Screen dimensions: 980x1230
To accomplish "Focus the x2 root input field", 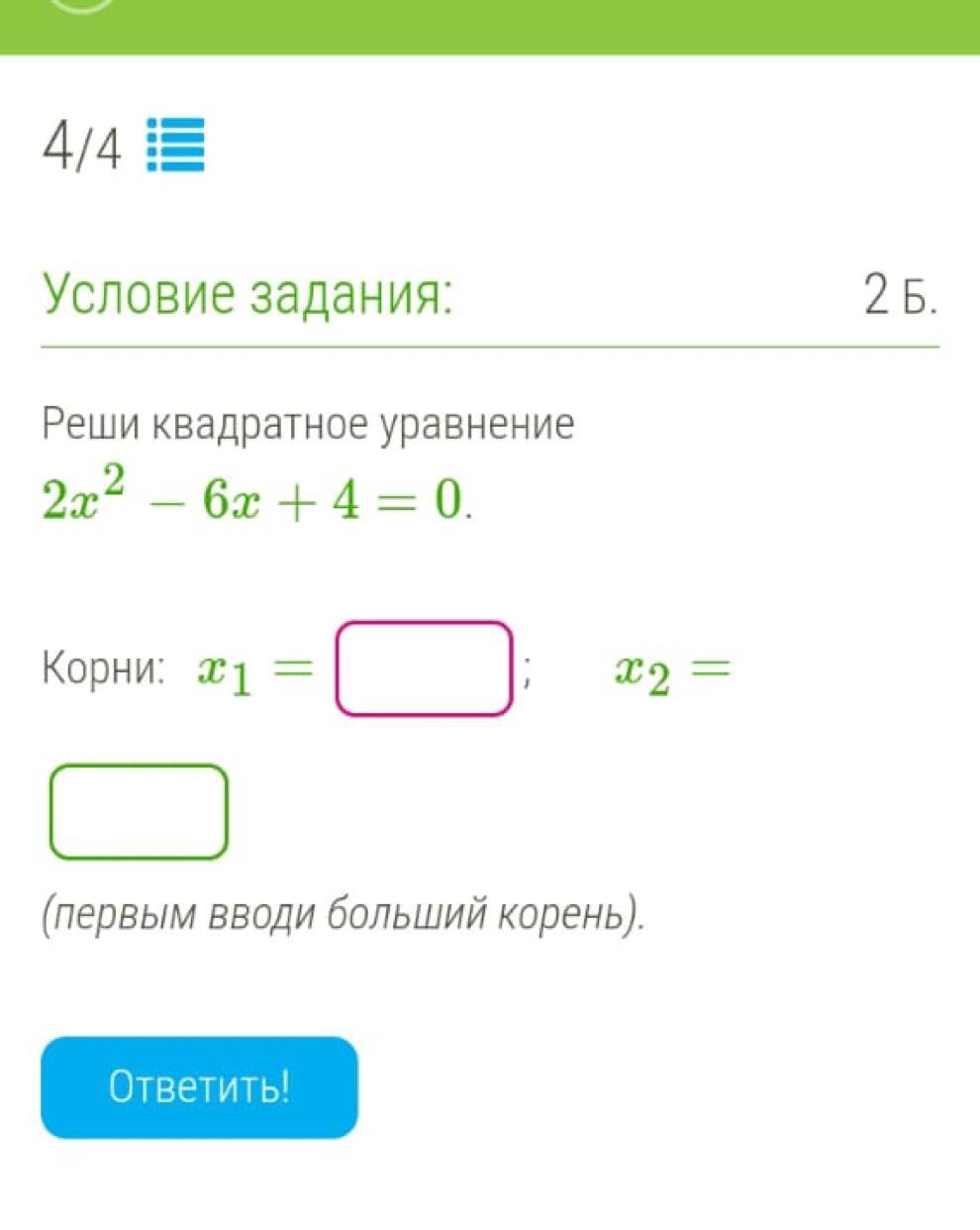I will (140, 811).
